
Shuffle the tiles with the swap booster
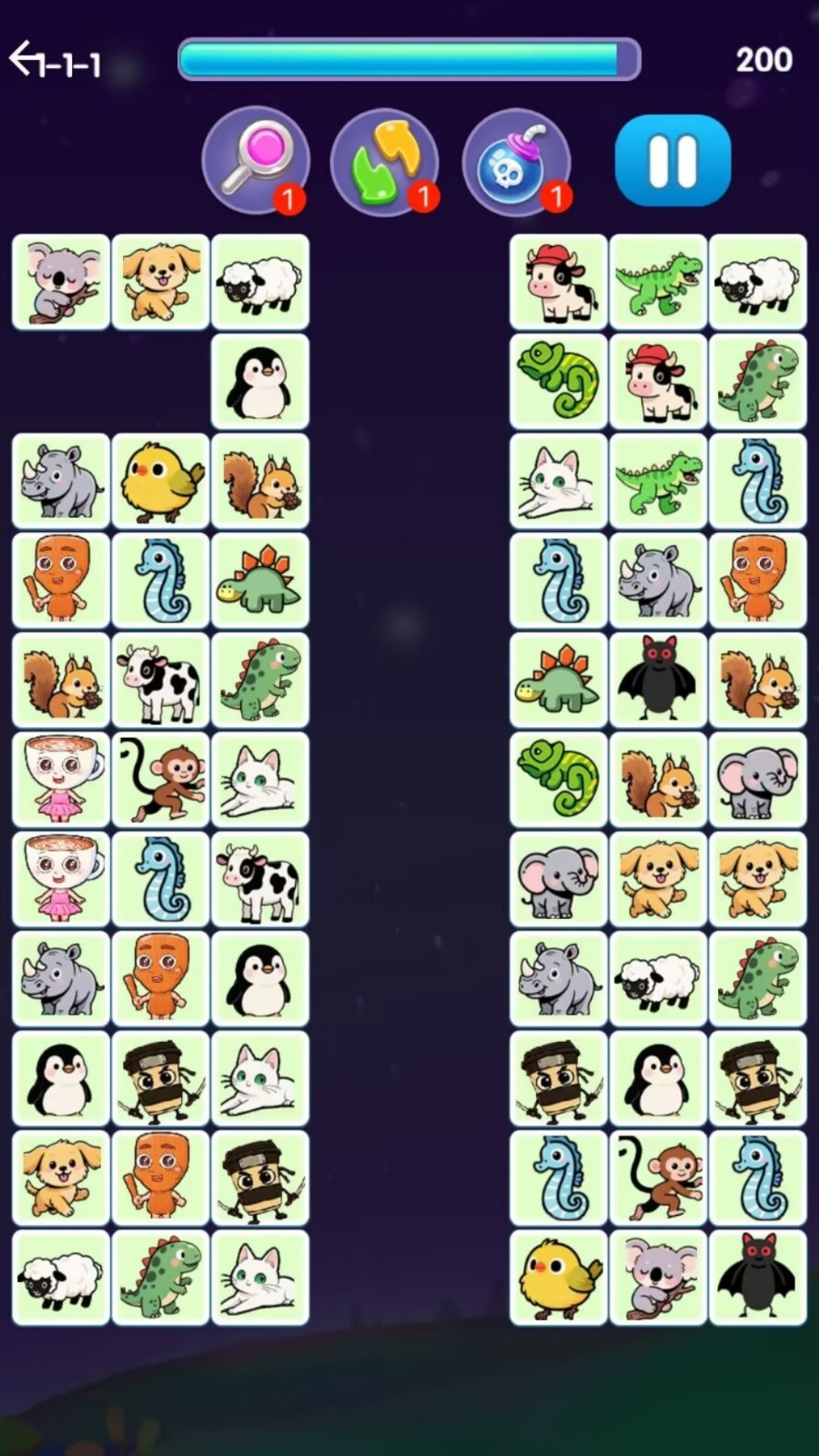coord(385,161)
